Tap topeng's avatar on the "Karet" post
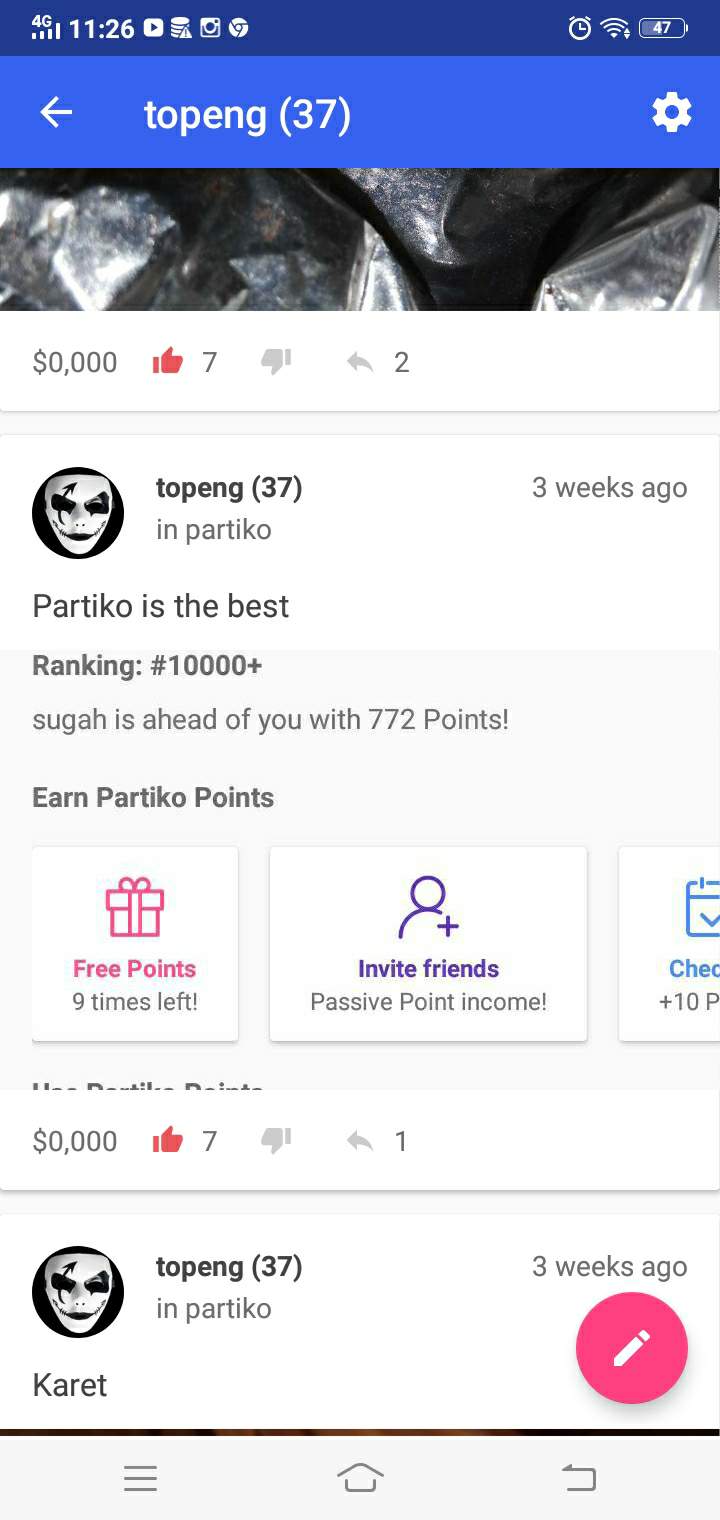720x1520 pixels. pyautogui.click(x=78, y=1292)
